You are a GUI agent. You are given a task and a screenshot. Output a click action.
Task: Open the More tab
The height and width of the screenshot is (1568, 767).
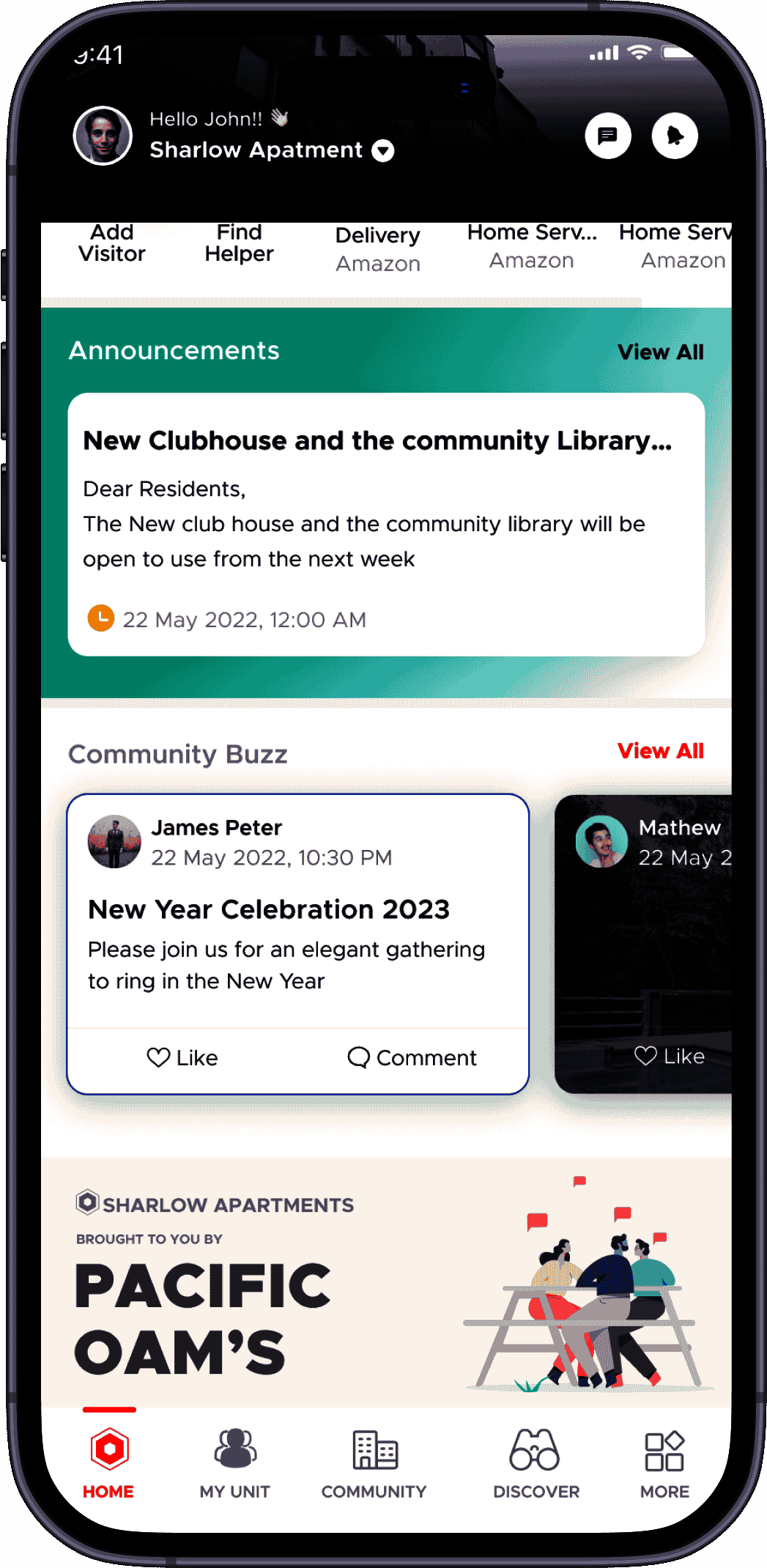pos(664,1462)
